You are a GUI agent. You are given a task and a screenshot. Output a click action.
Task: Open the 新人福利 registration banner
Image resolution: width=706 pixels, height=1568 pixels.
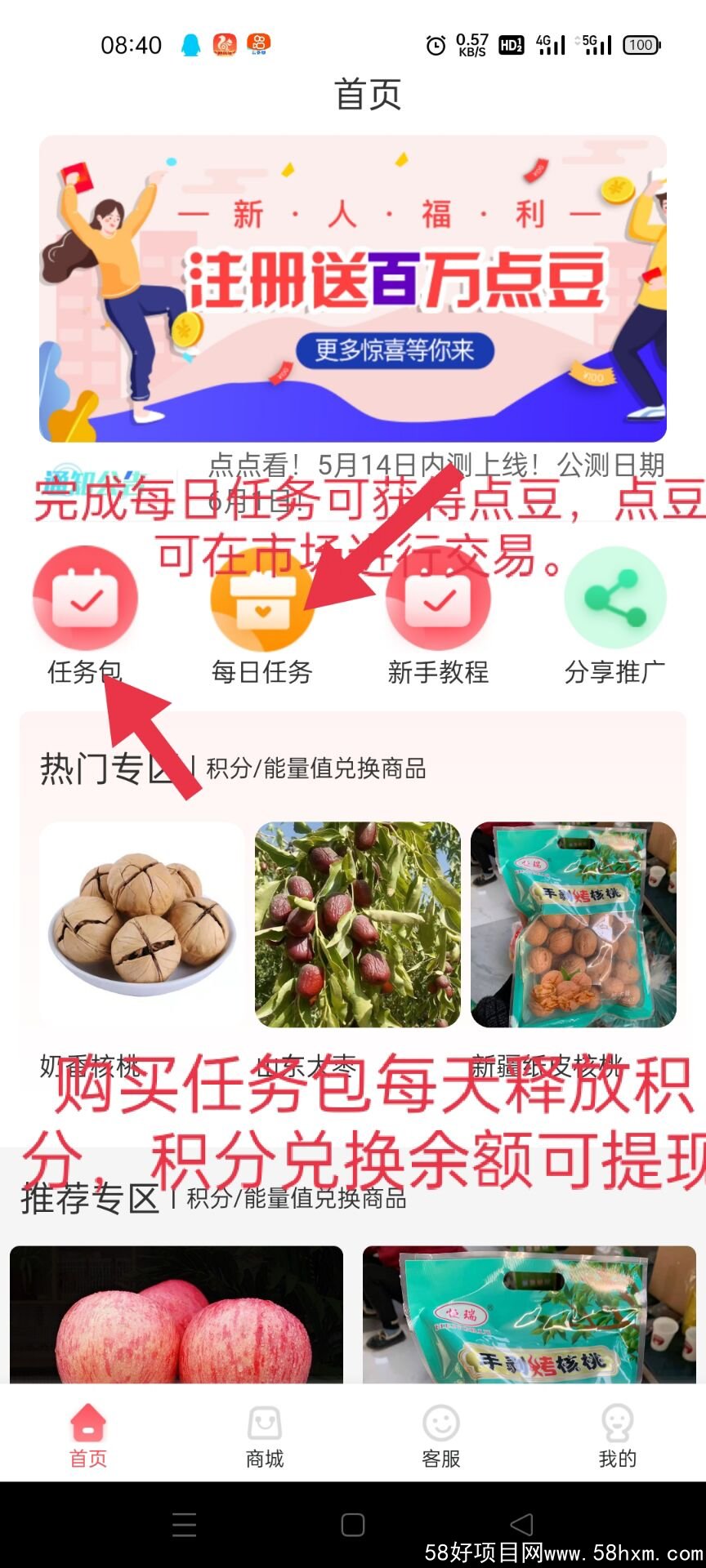tap(353, 288)
